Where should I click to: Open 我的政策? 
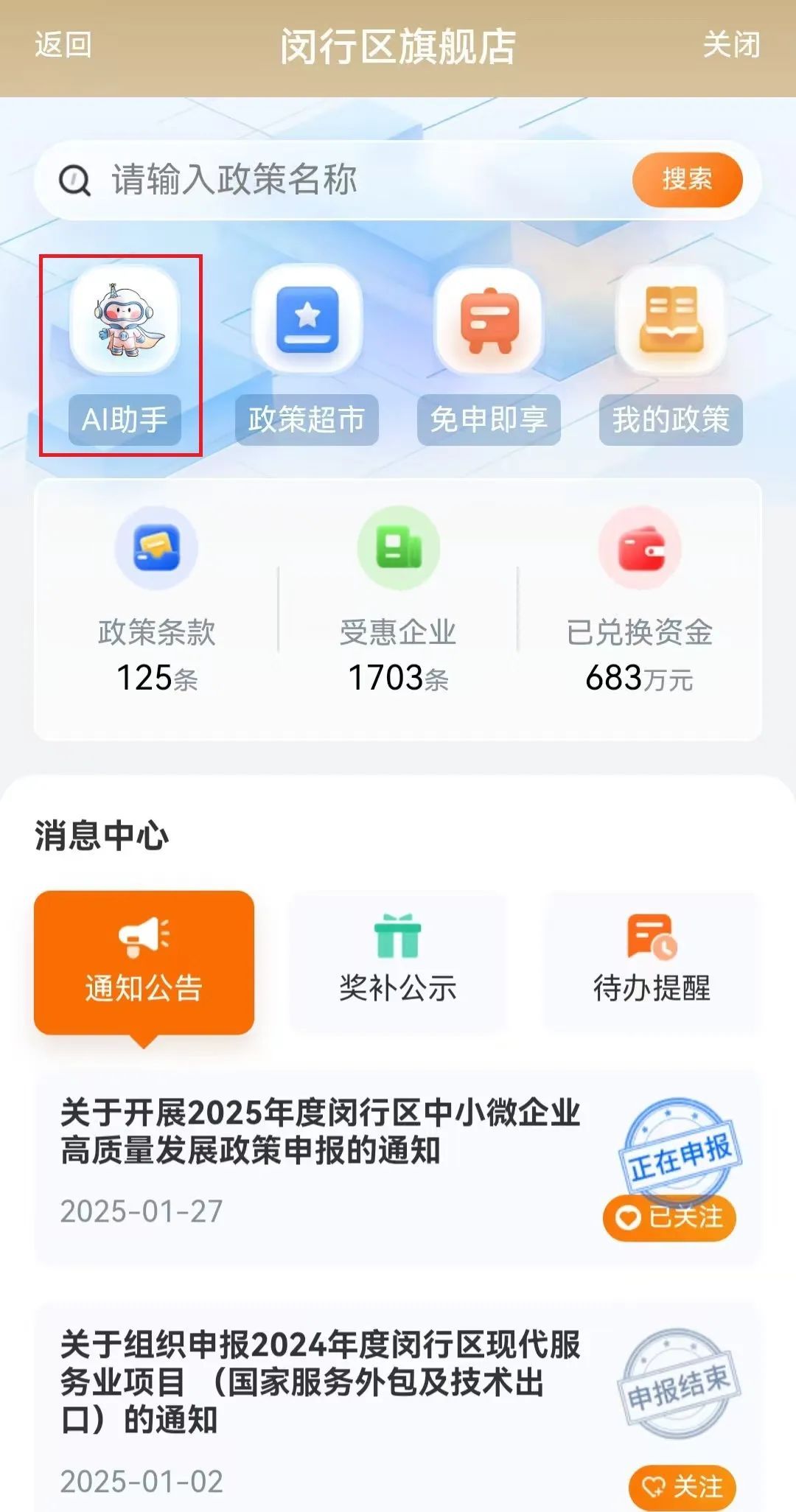(x=671, y=354)
